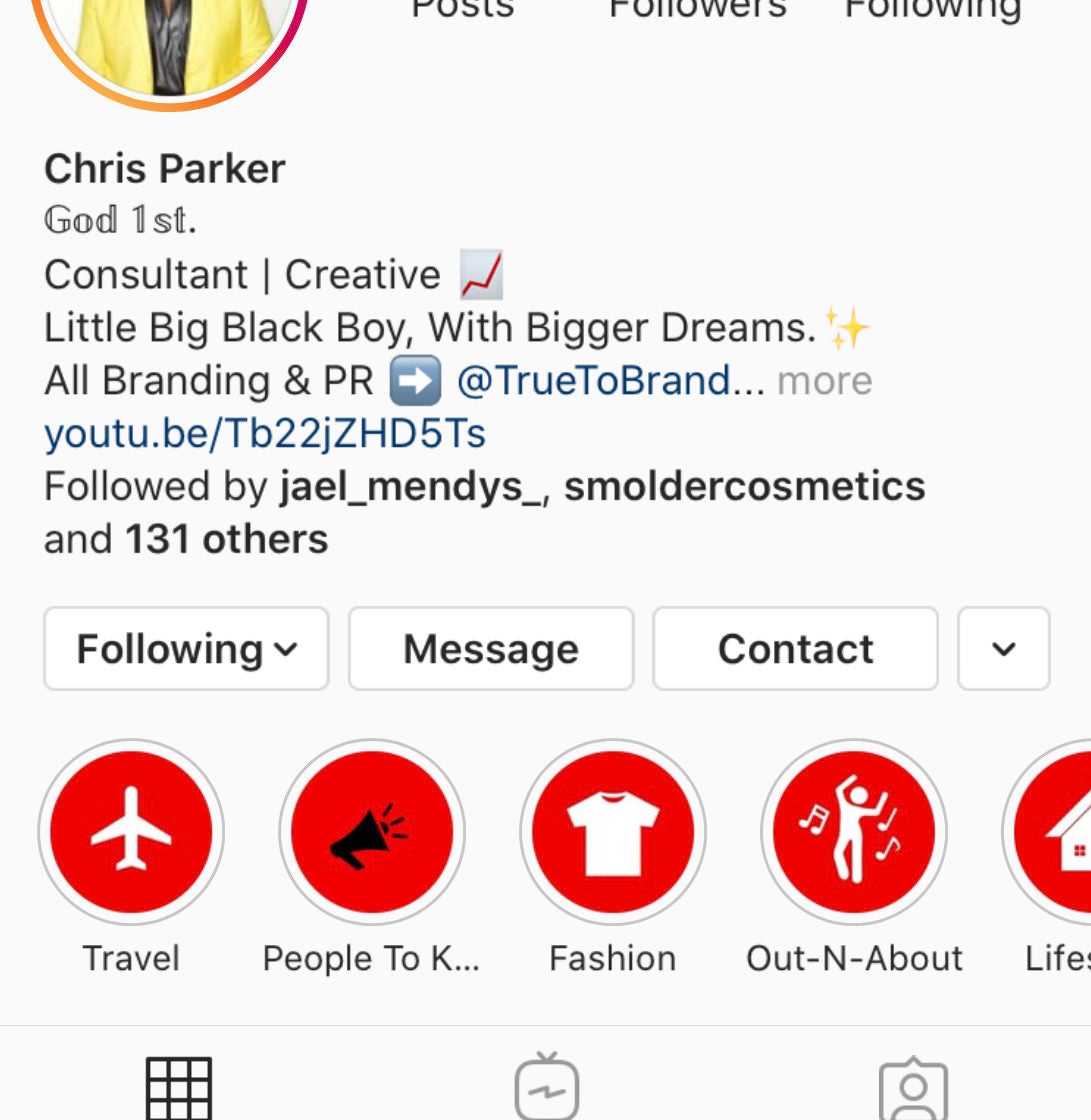Viewport: 1091px width, 1120px height.
Task: Switch to the tagged photos tab
Action: (x=912, y=1088)
